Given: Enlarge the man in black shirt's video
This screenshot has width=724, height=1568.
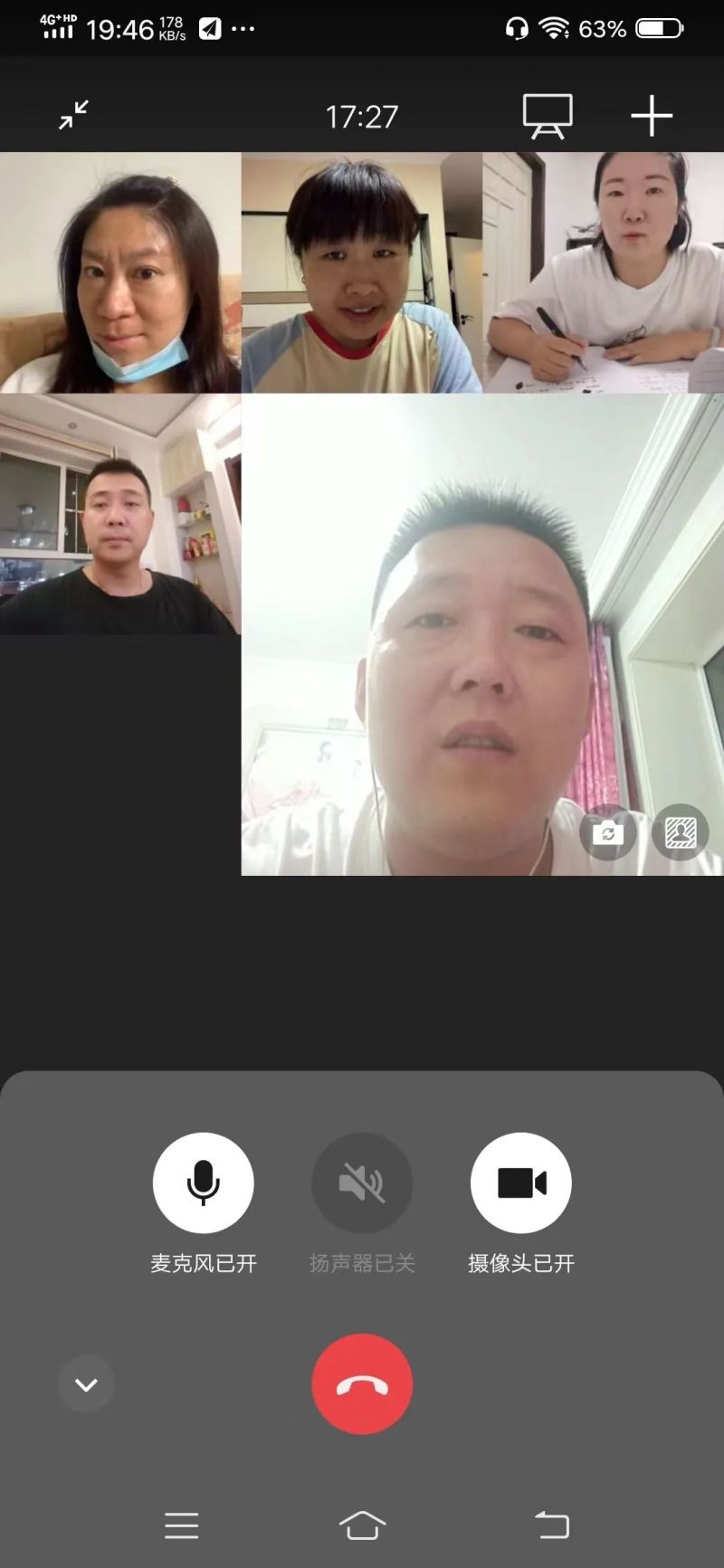Looking at the screenshot, I should point(120,514).
